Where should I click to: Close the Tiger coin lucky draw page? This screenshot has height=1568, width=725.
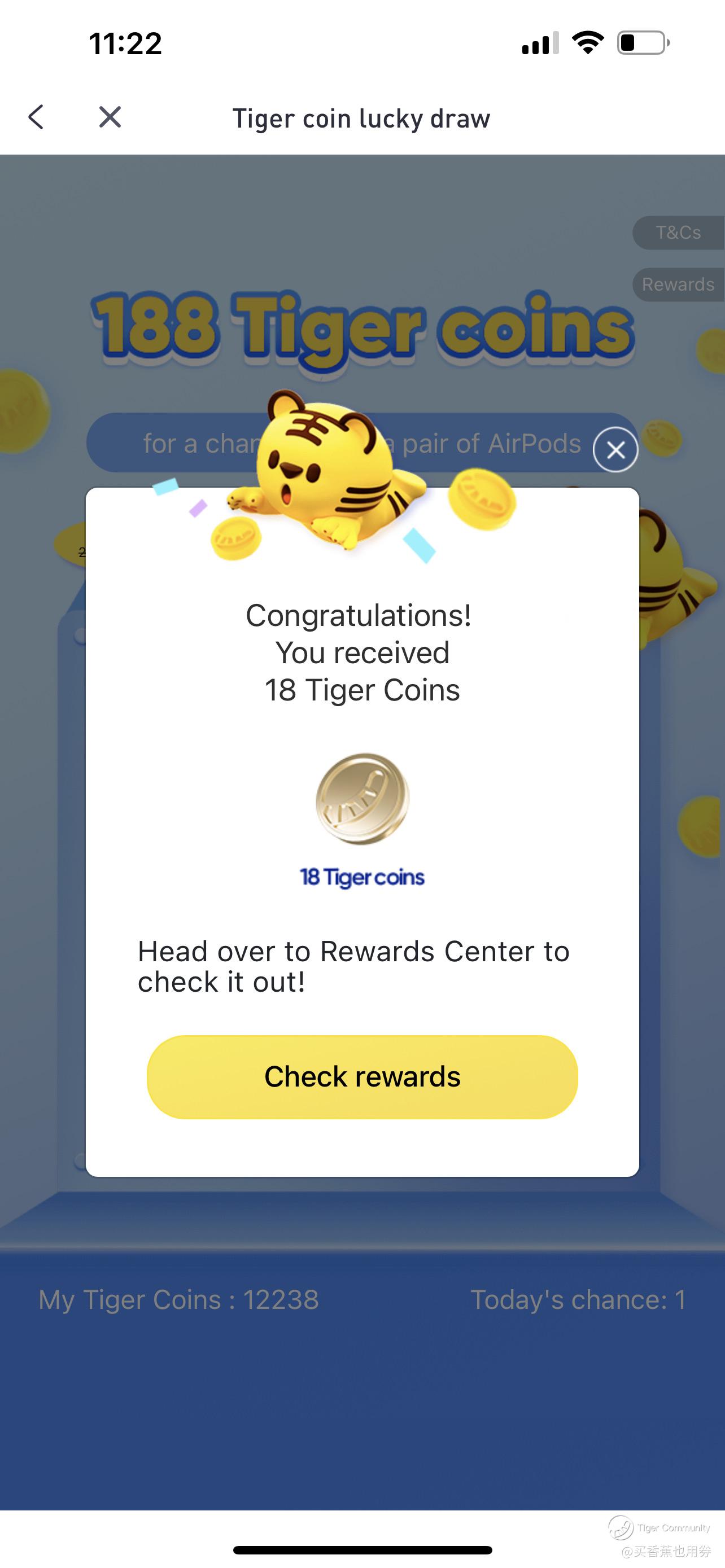coord(110,117)
